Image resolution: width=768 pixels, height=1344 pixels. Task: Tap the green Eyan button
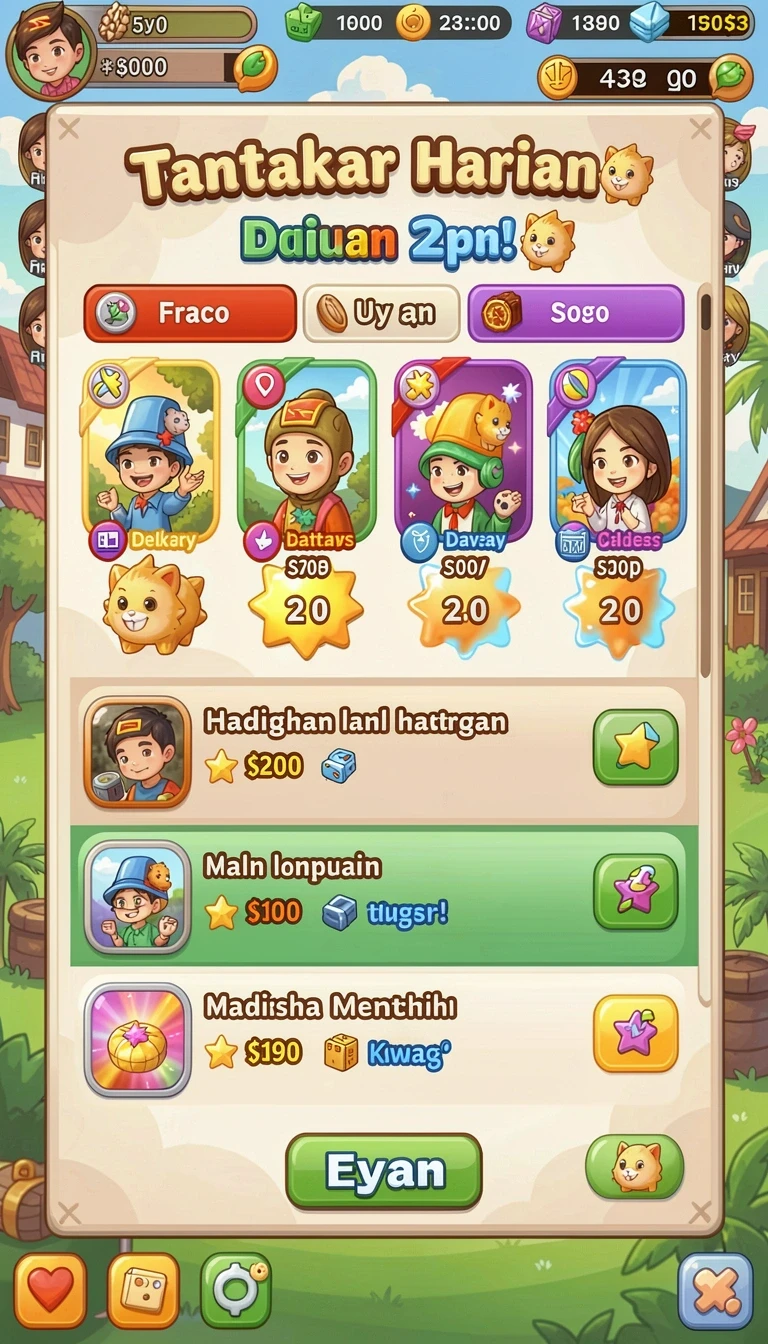pos(384,1171)
